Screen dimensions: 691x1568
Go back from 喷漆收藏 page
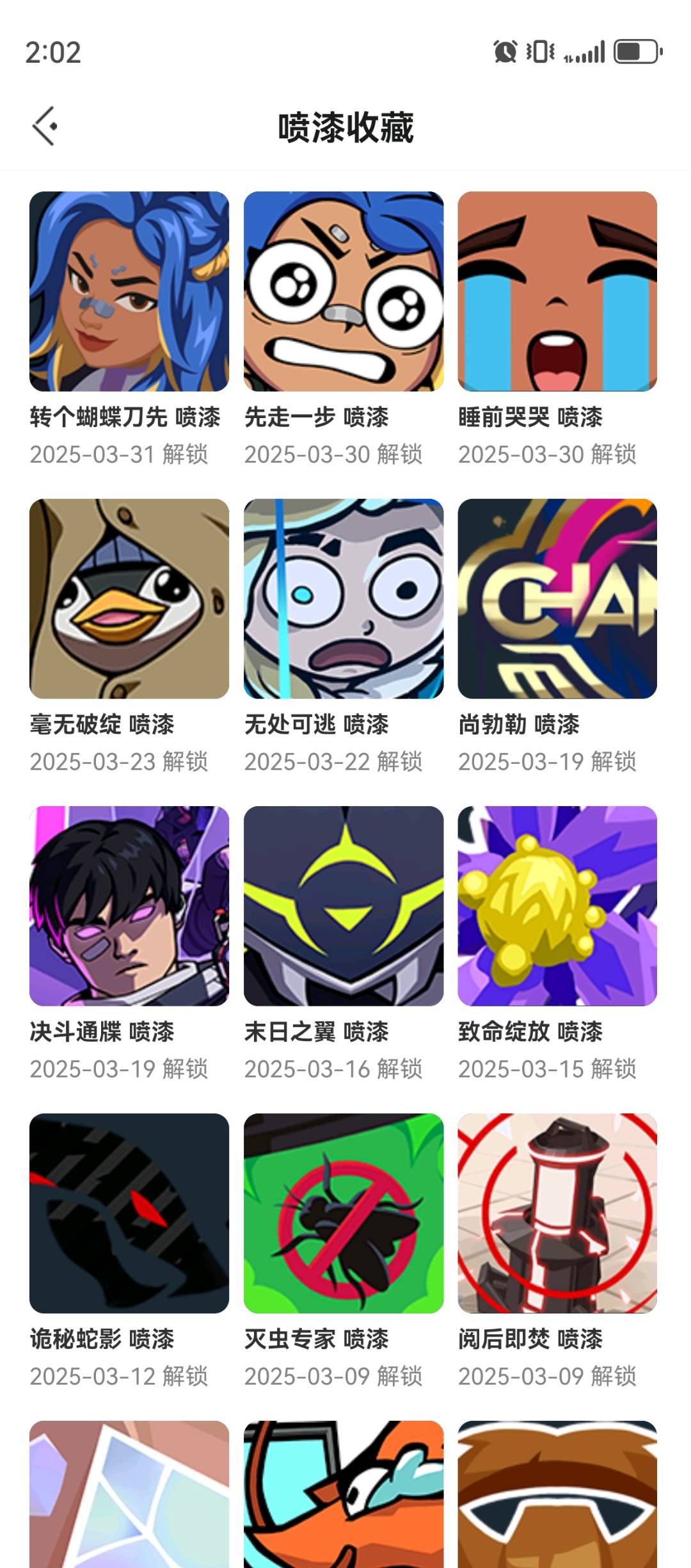click(x=45, y=126)
